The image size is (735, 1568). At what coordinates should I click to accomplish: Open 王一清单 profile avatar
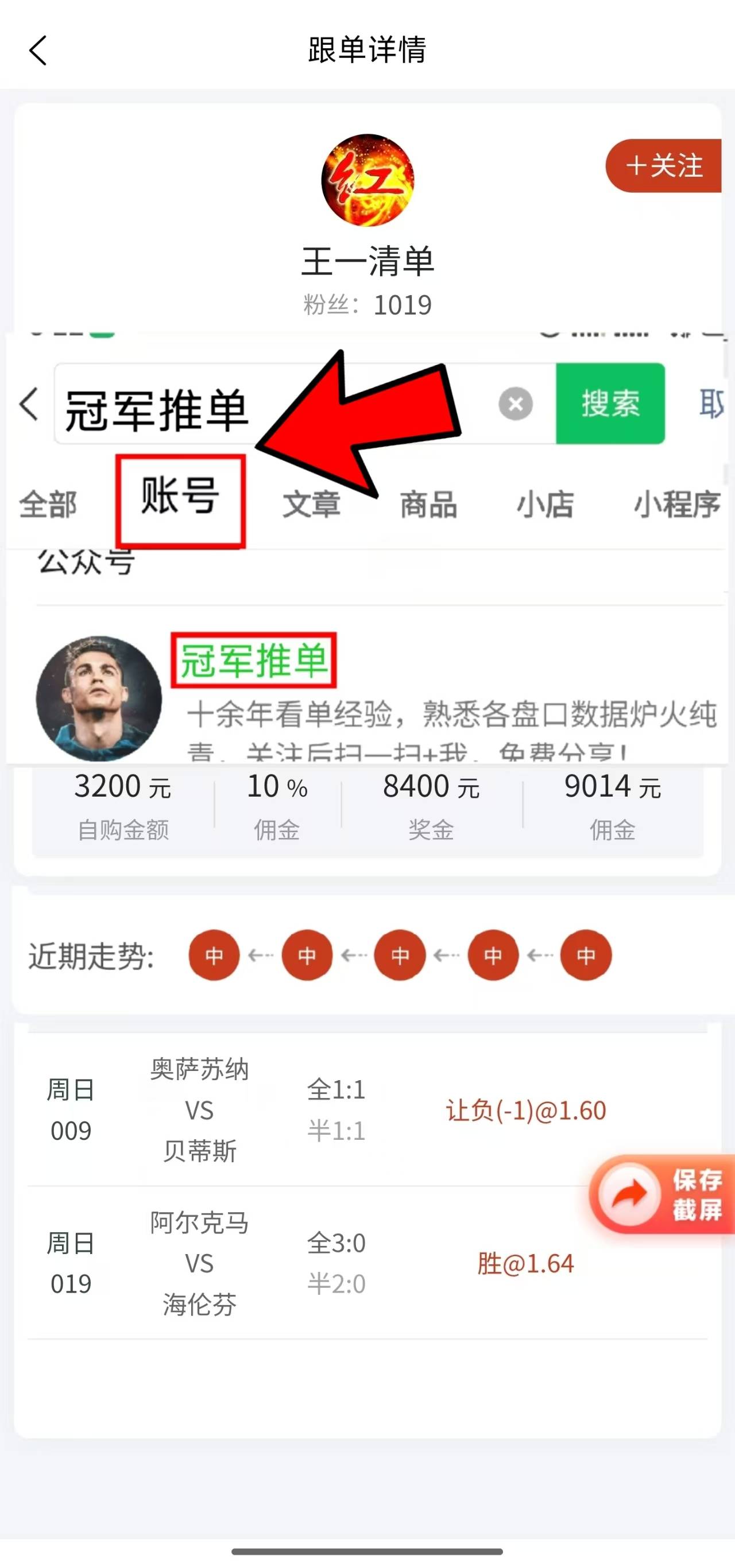point(367,180)
